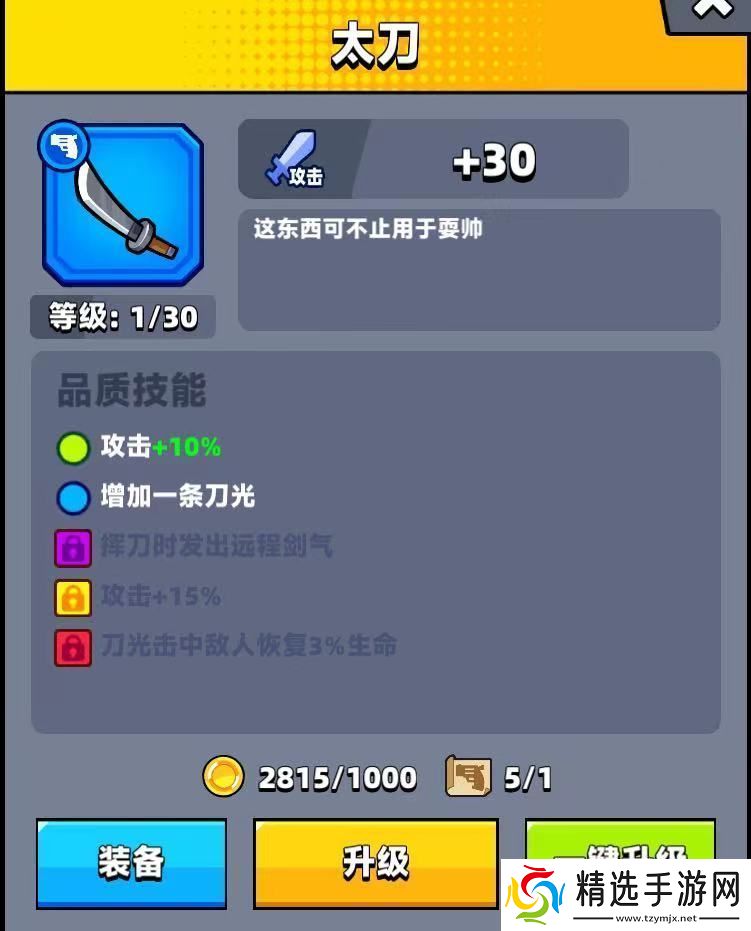
Task: Click the green skill orb for 攻击+10%
Action: coord(72,447)
